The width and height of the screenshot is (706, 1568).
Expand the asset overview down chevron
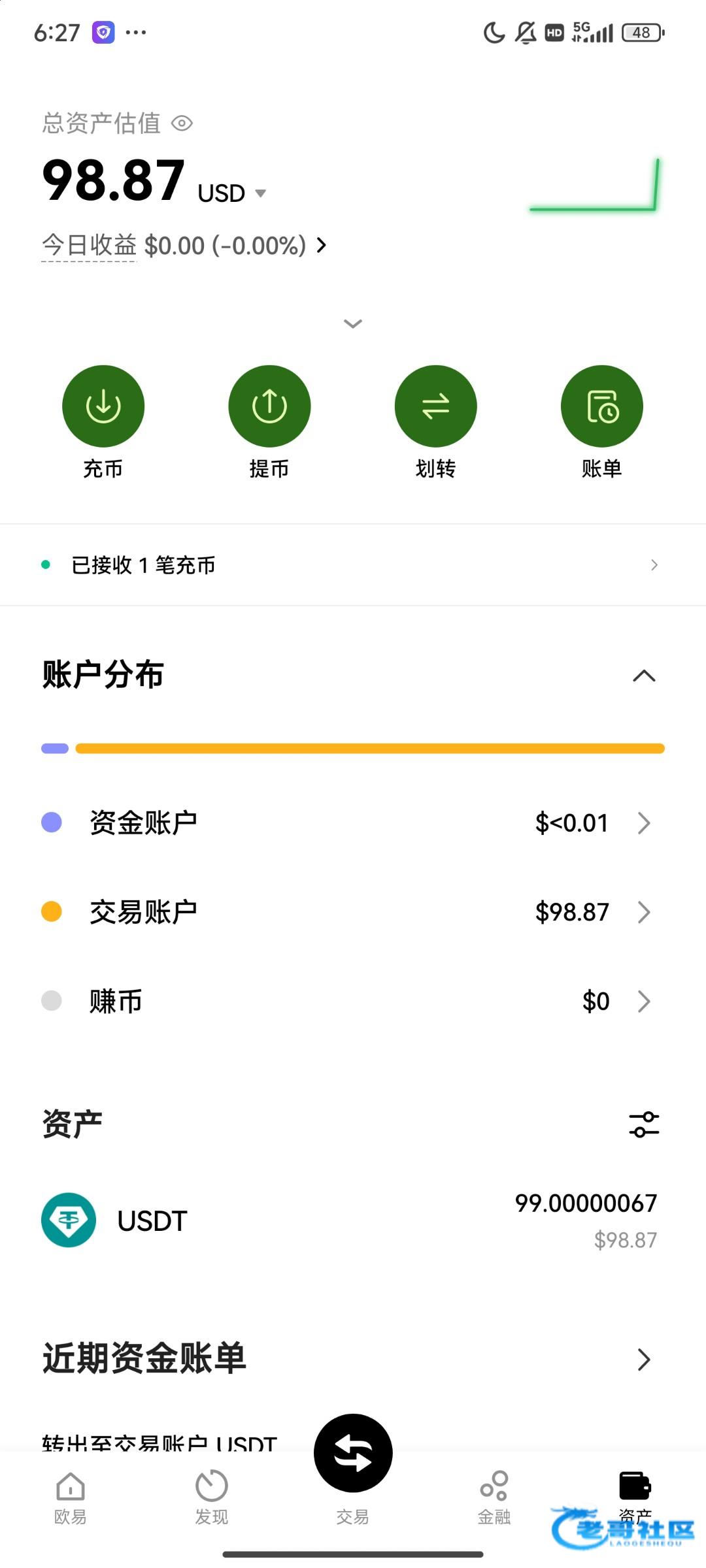353,323
